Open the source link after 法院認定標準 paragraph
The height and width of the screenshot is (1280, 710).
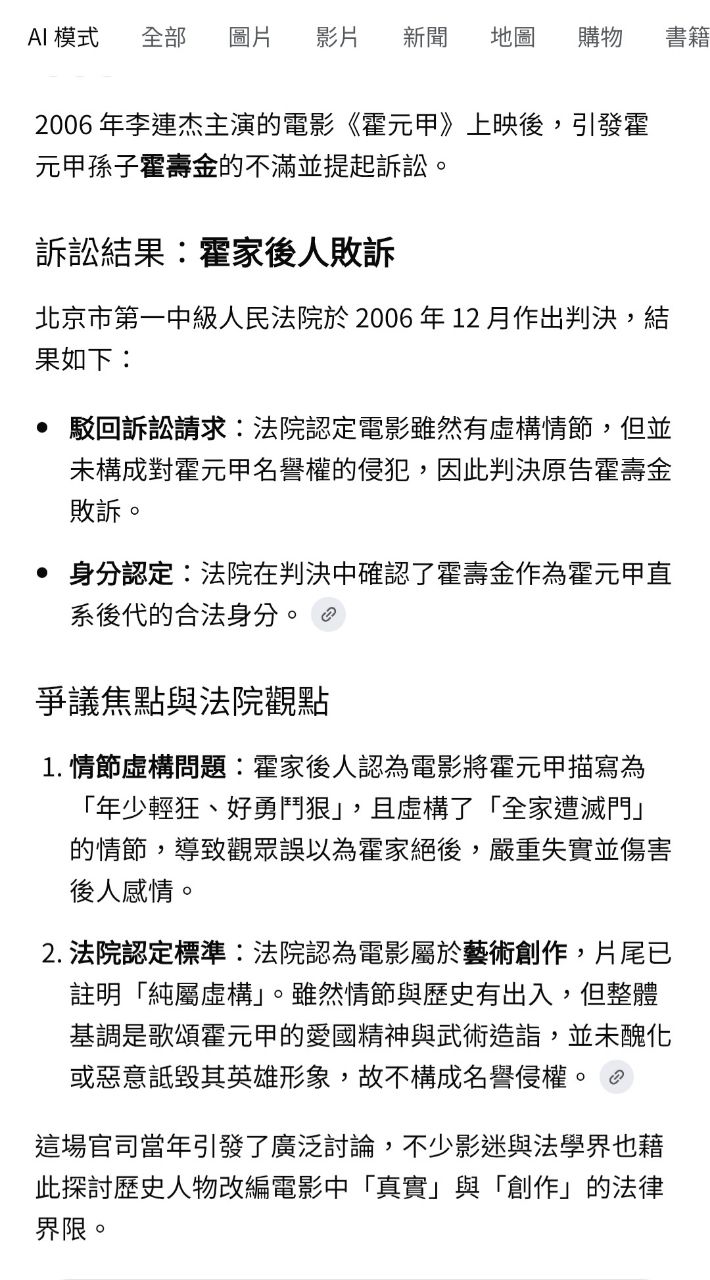[616, 1077]
